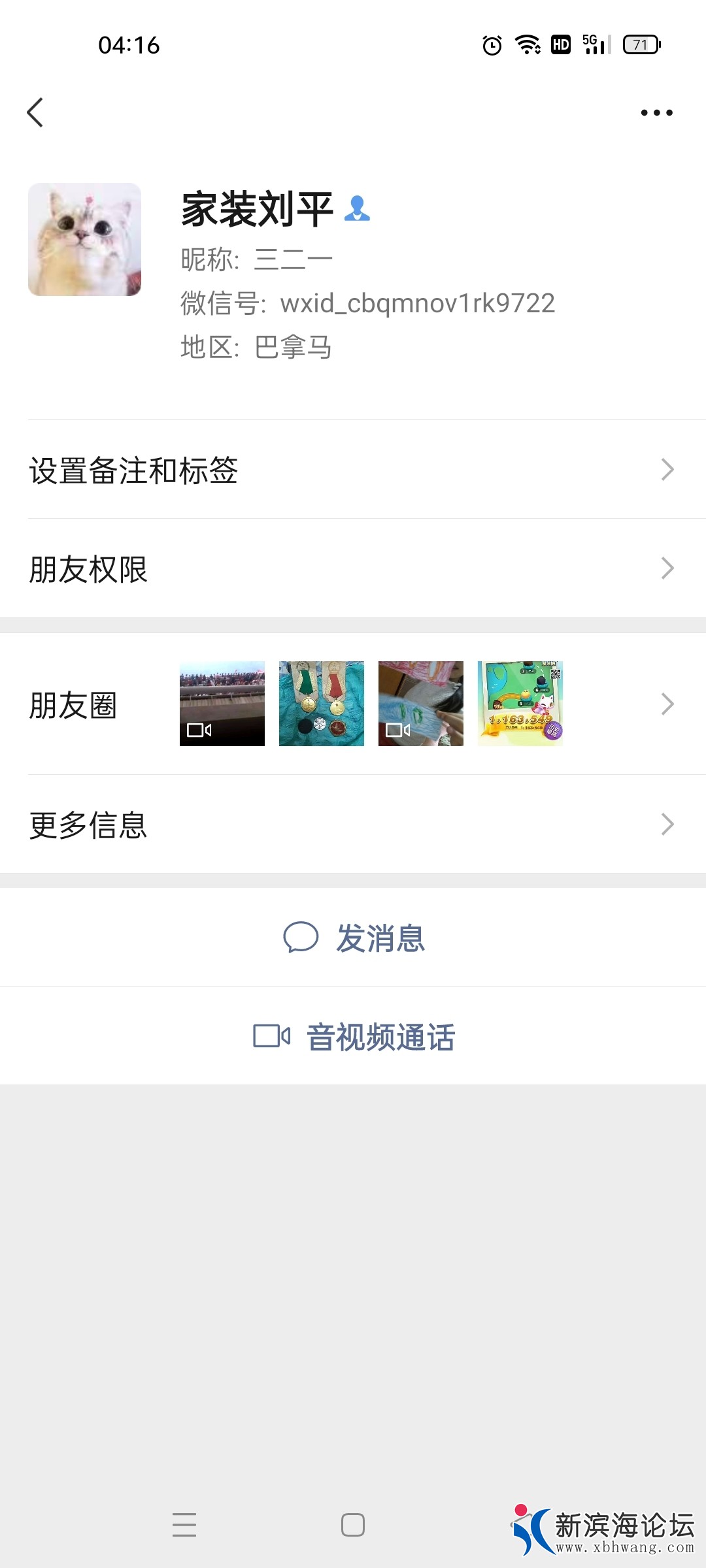
Task: Go back using the top-left arrow
Action: click(x=35, y=112)
